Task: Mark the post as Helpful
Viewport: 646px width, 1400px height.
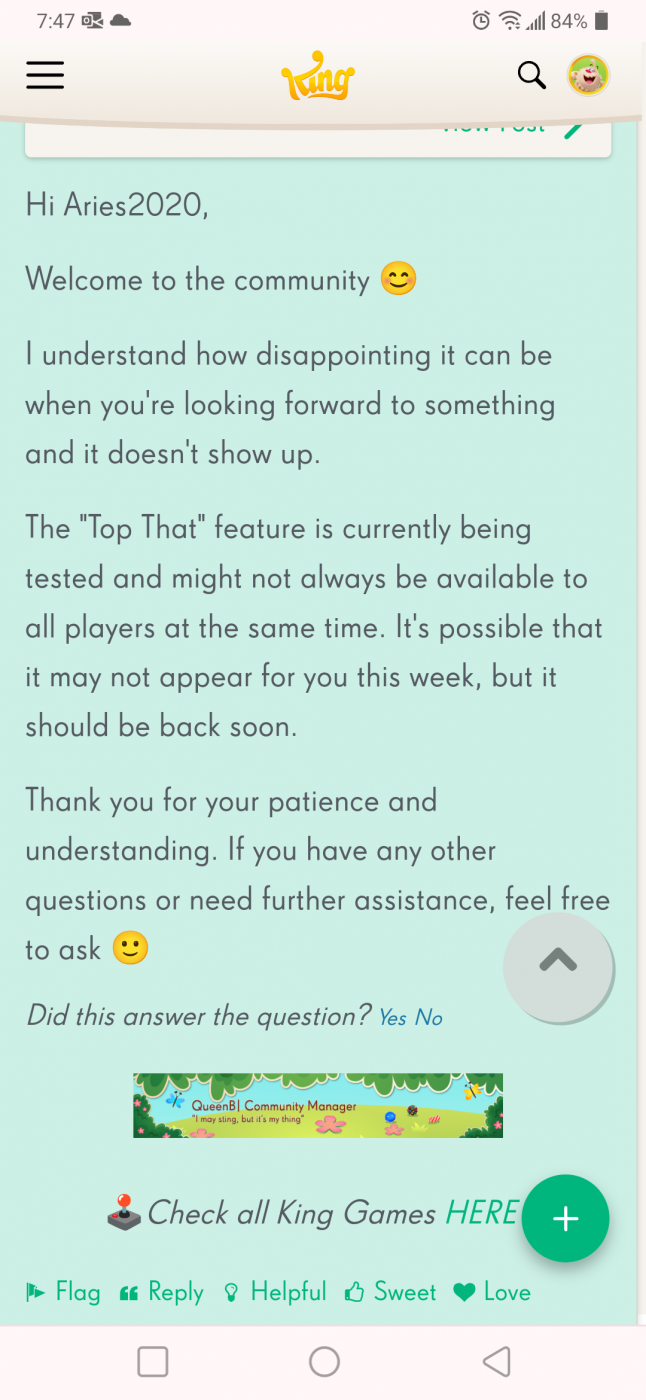Action: pos(274,1292)
